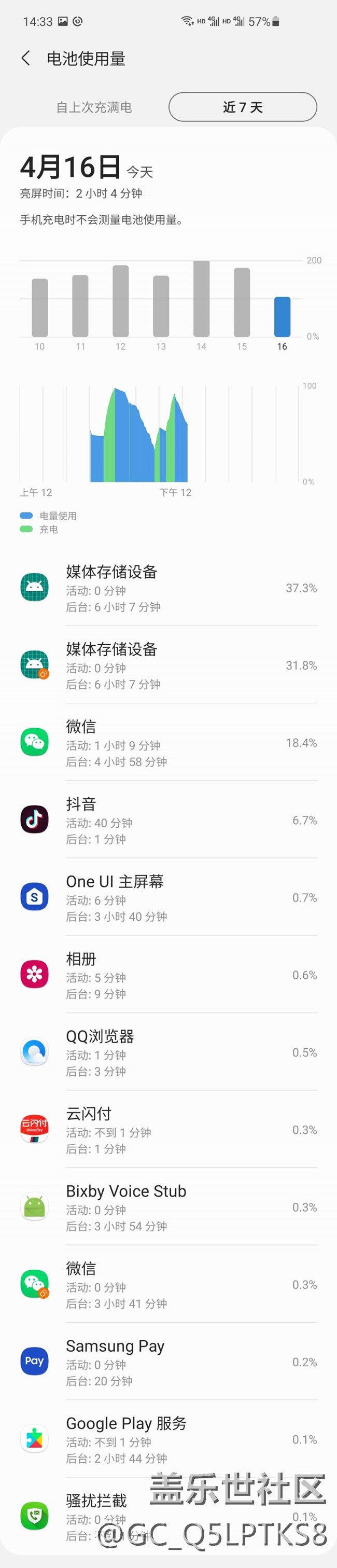Go back from battery usage page
The width and height of the screenshot is (337, 1568).
click(25, 59)
